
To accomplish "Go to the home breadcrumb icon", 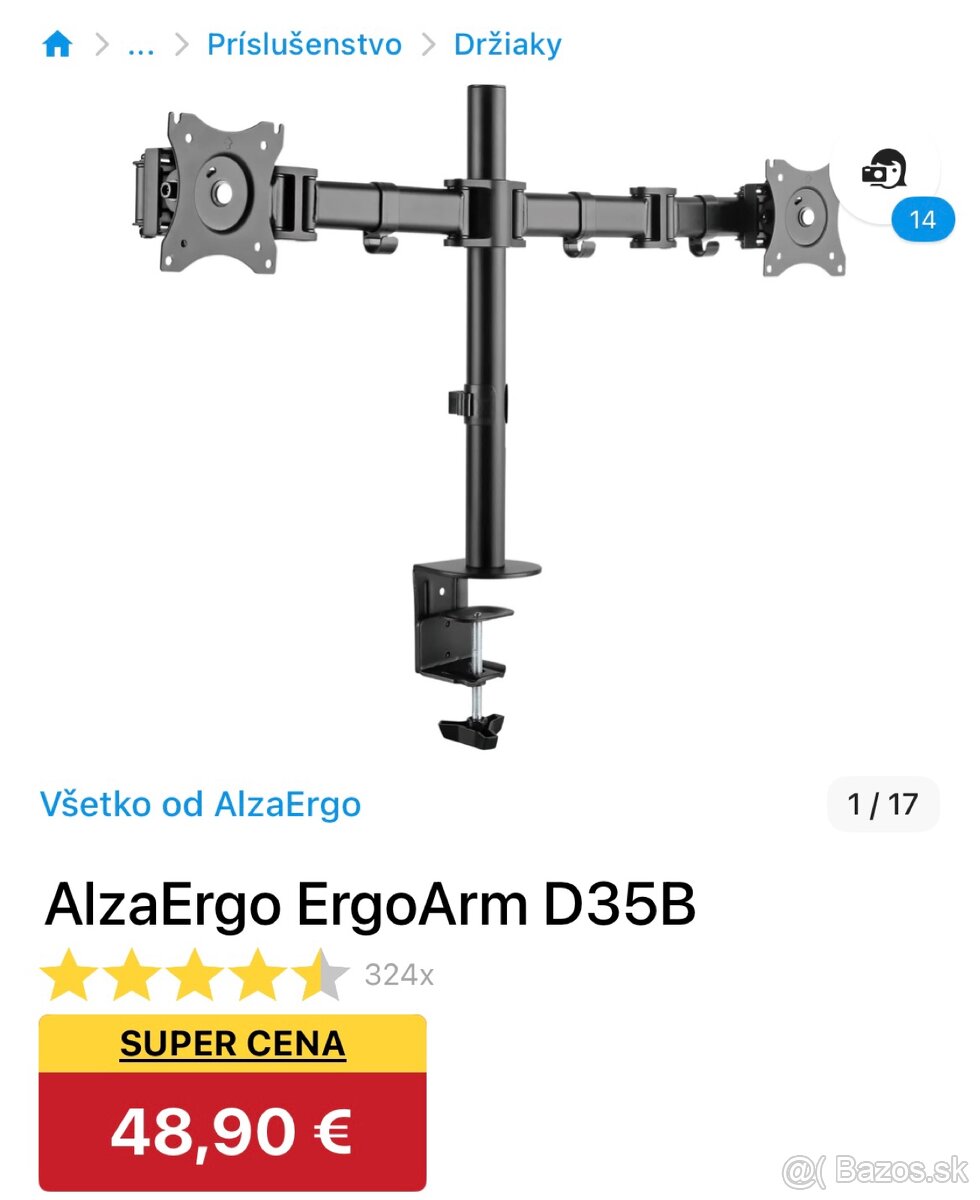I will (x=57, y=44).
